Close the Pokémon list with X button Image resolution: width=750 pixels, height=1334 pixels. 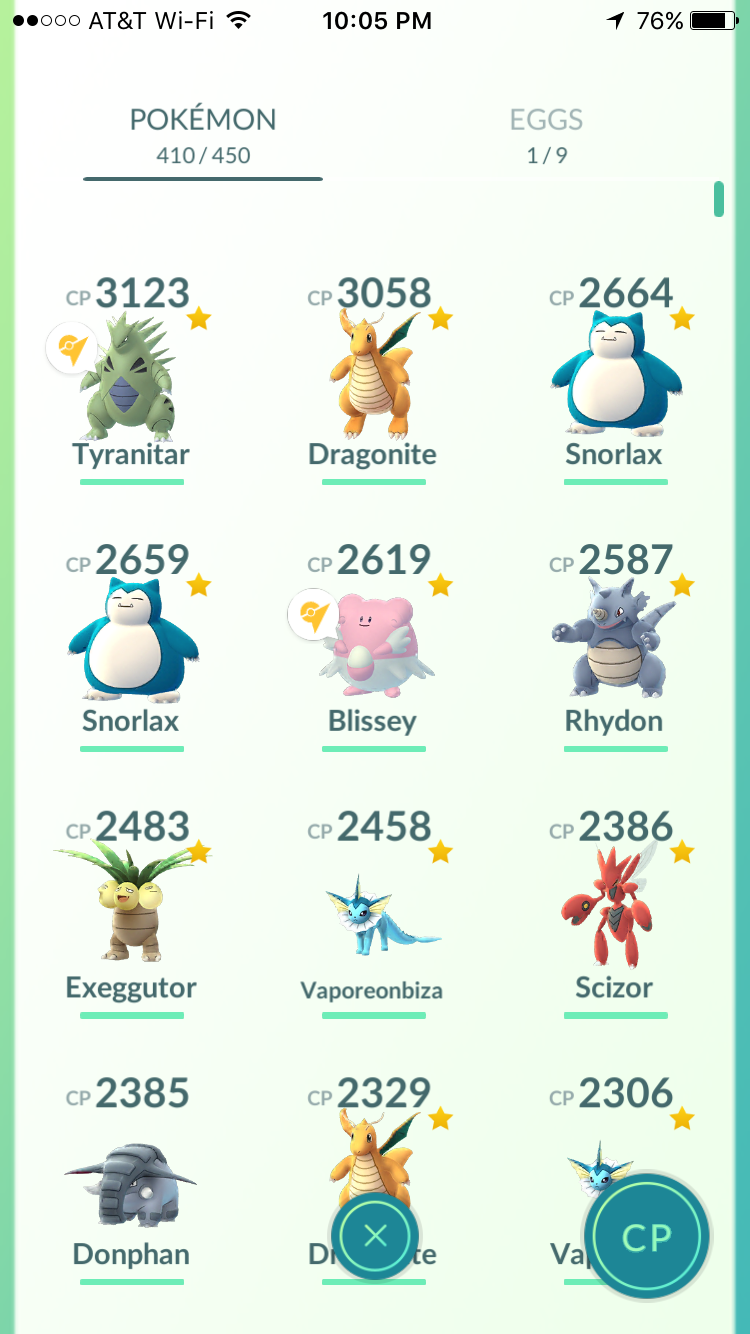pyautogui.click(x=375, y=1236)
